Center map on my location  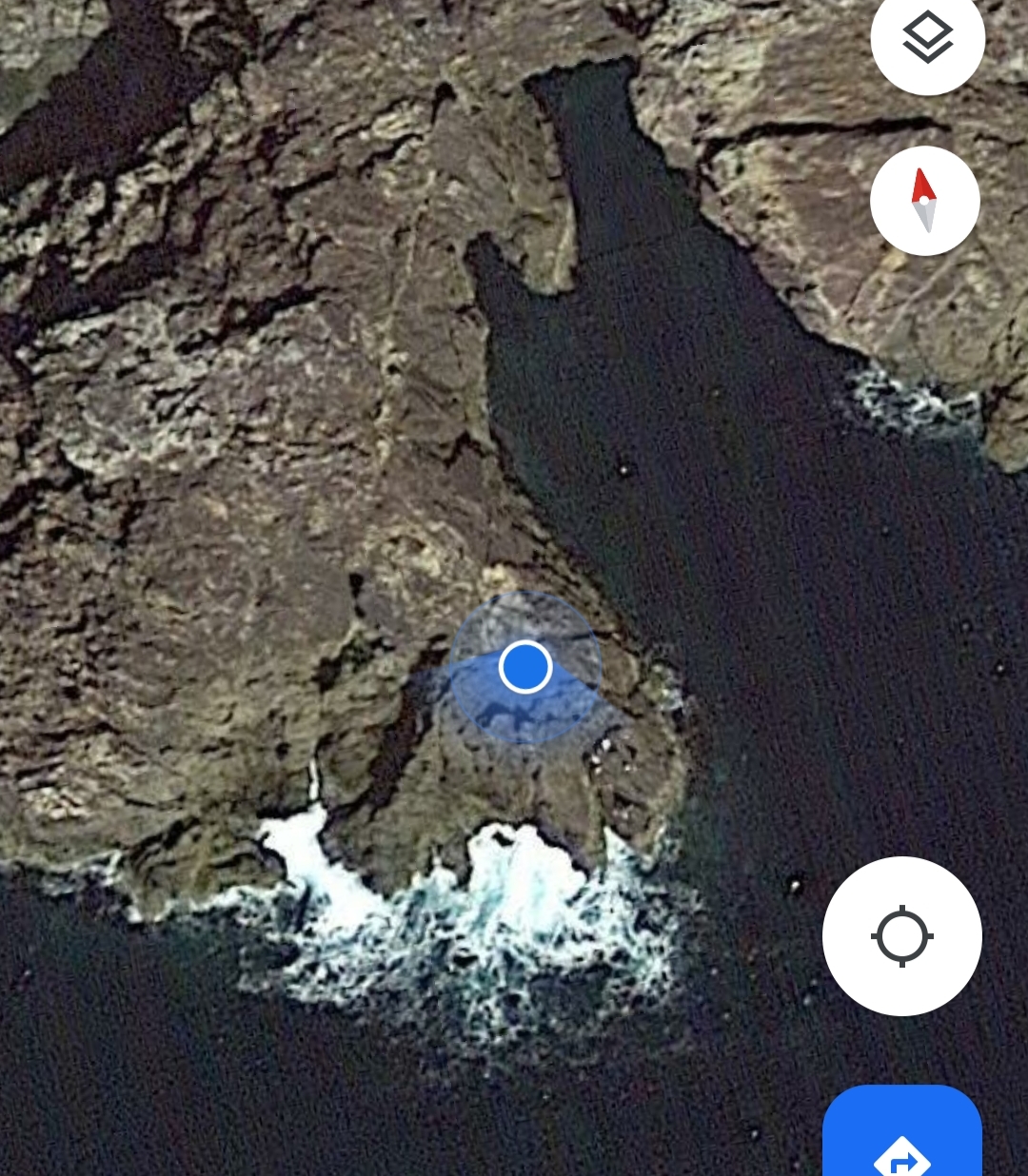click(901, 936)
